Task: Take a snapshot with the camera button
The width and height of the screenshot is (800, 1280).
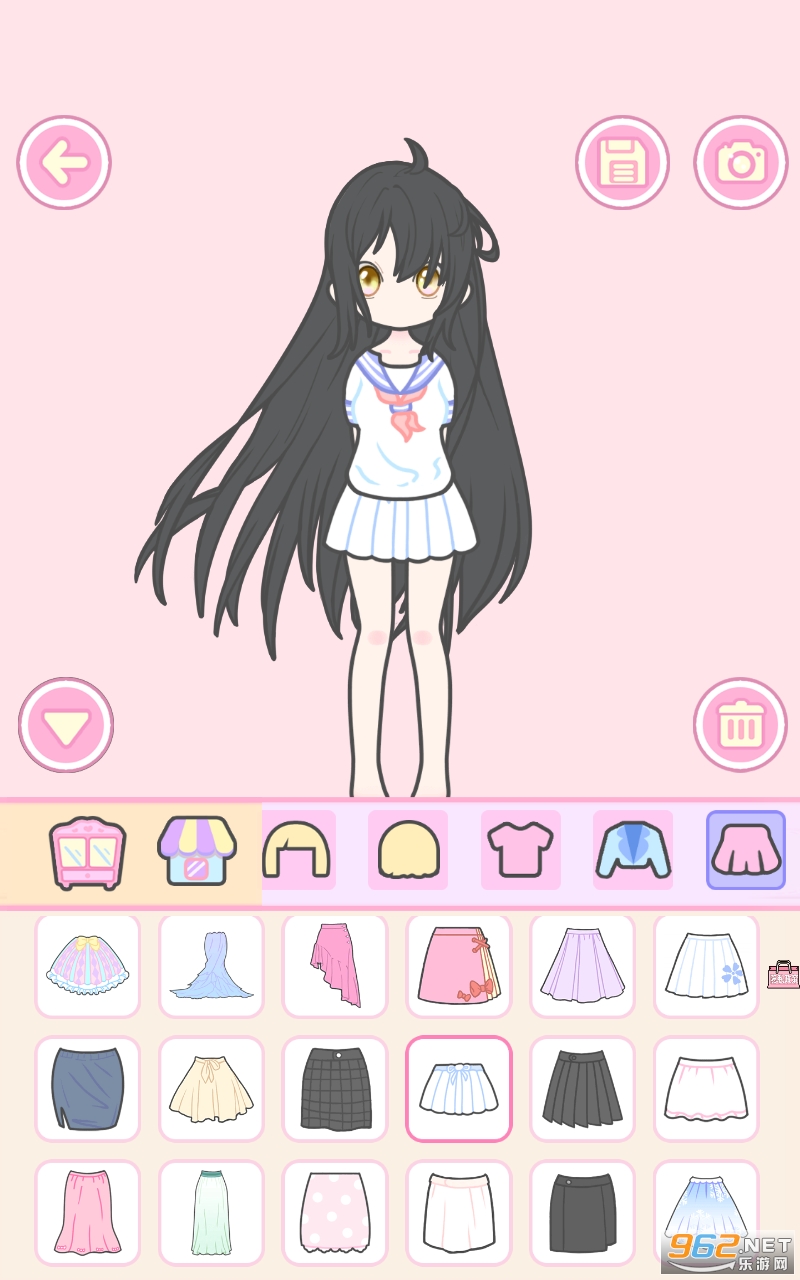Action: (741, 163)
